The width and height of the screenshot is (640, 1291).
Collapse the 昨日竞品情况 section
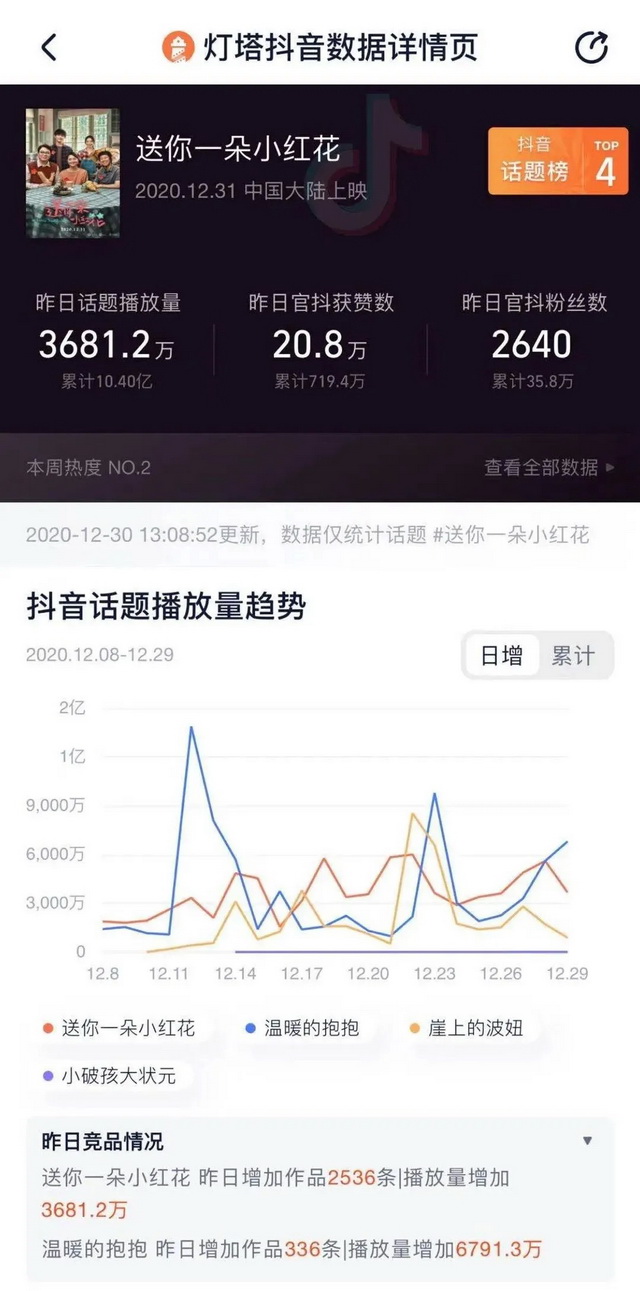click(x=587, y=1141)
